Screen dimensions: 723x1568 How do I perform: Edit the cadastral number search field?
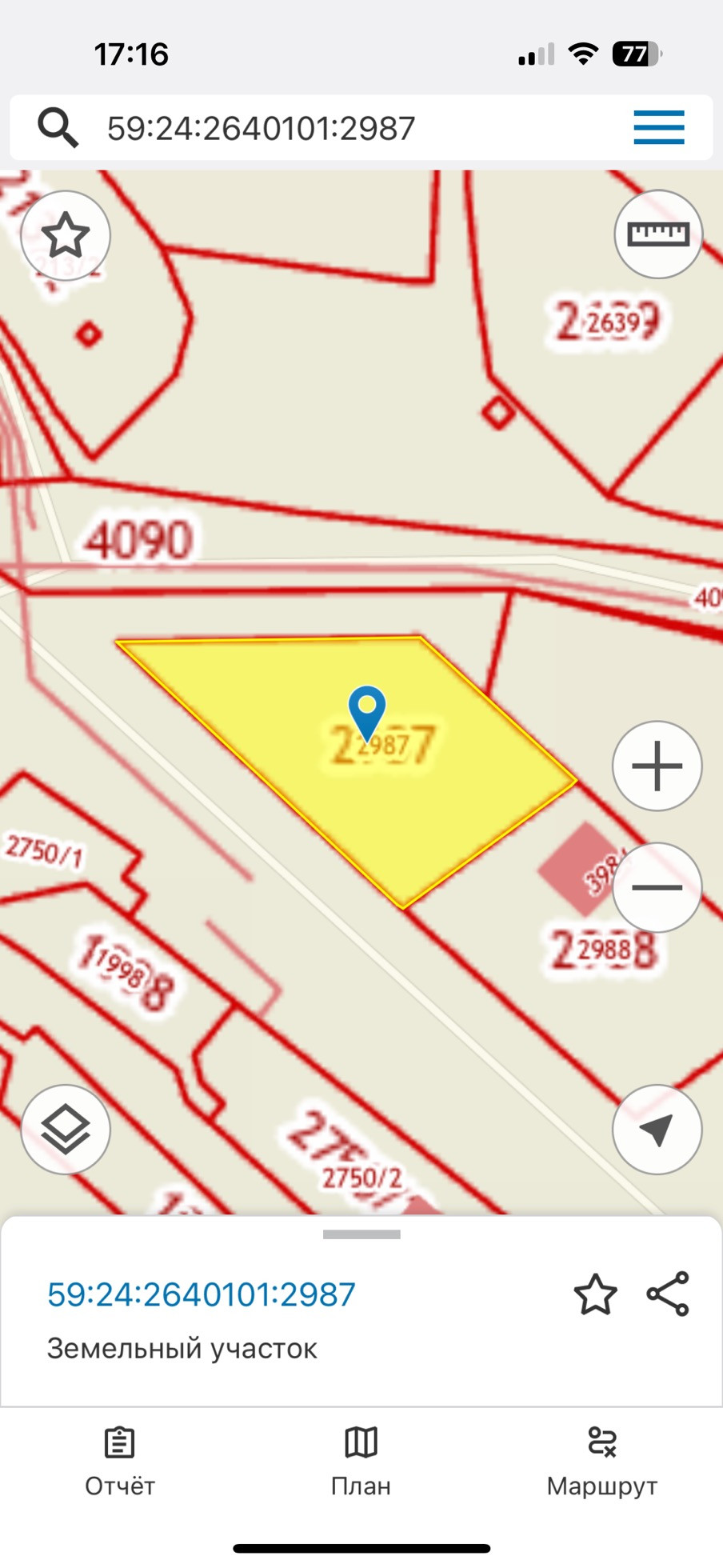click(x=320, y=128)
